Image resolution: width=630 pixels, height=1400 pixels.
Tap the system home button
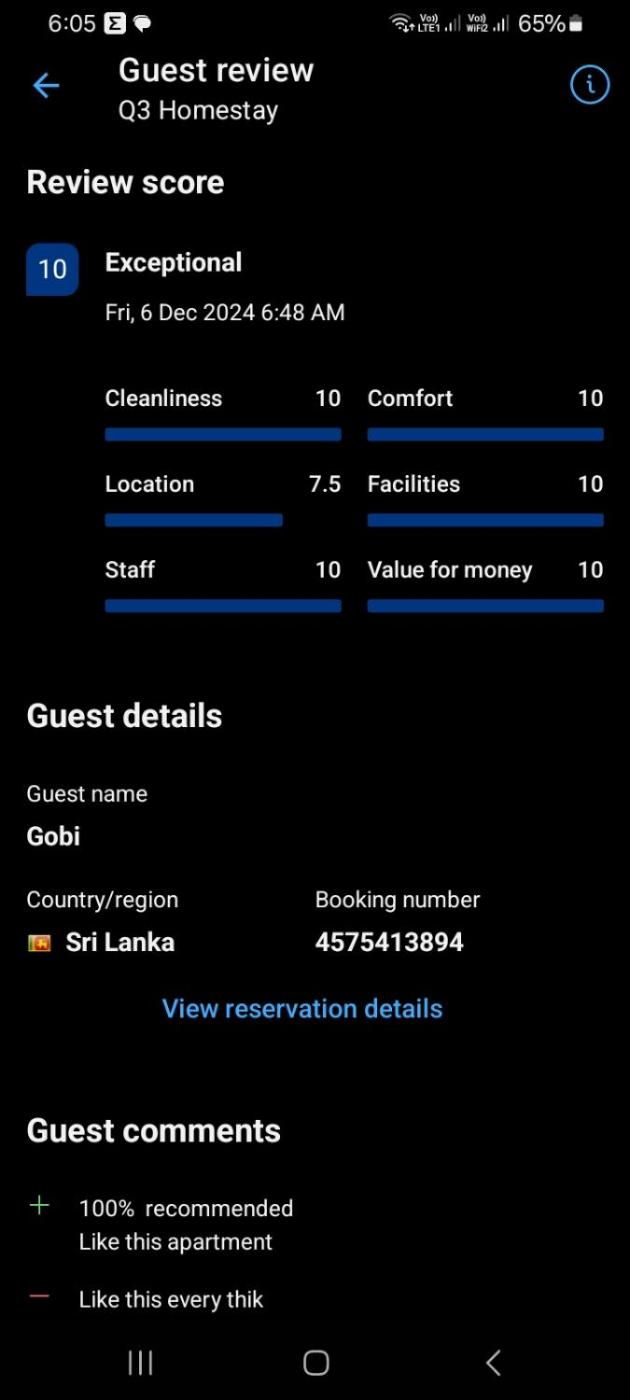click(x=316, y=1362)
